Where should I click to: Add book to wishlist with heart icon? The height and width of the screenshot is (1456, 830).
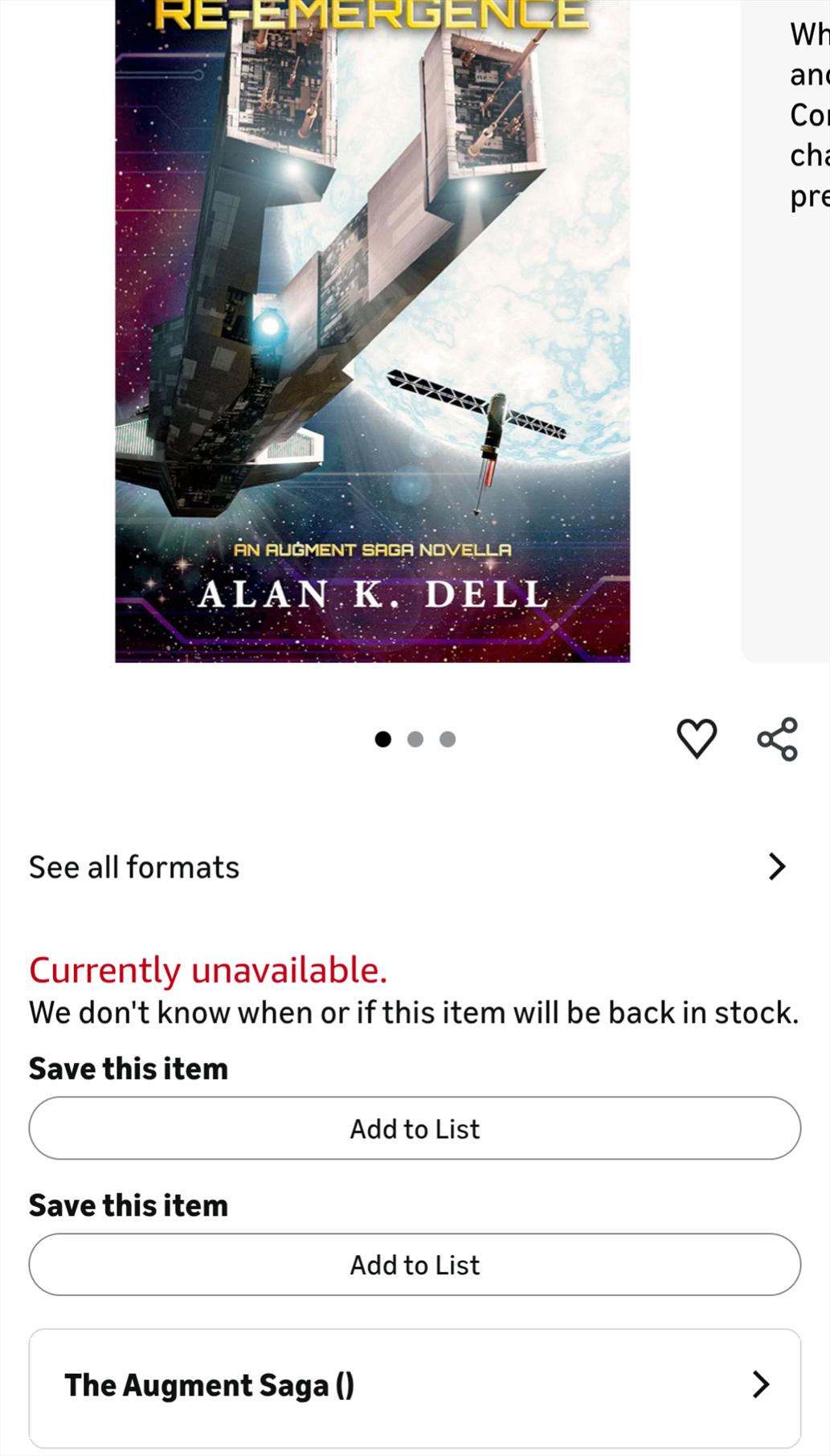point(696,738)
